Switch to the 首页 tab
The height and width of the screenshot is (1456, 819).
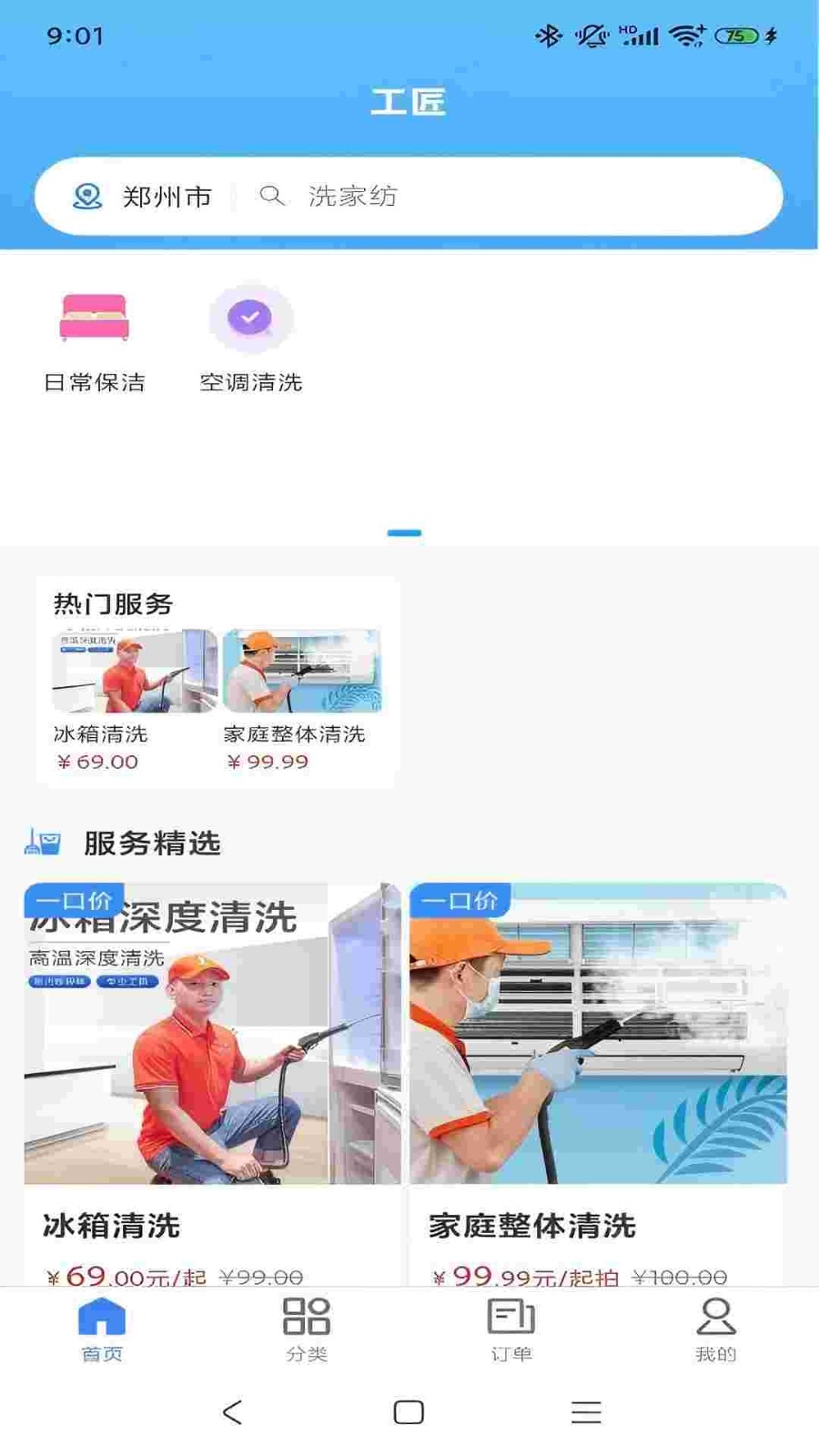click(102, 1329)
